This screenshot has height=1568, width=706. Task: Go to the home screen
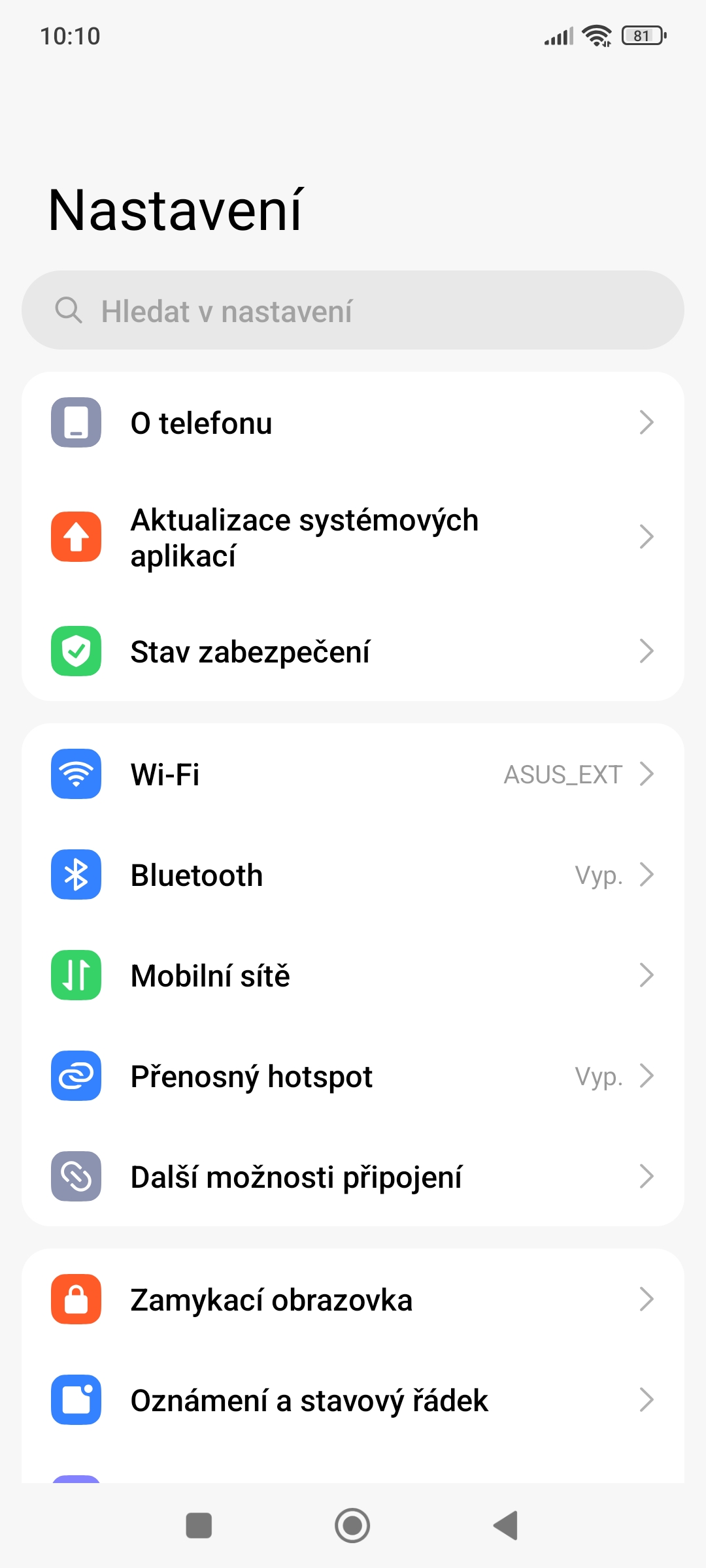(352, 1526)
